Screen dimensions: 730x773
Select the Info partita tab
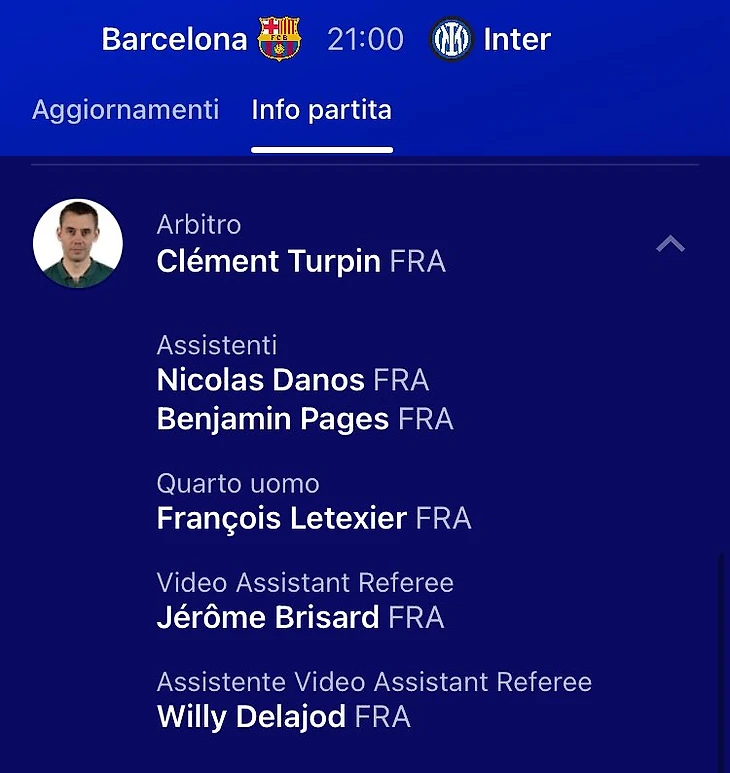point(321,109)
